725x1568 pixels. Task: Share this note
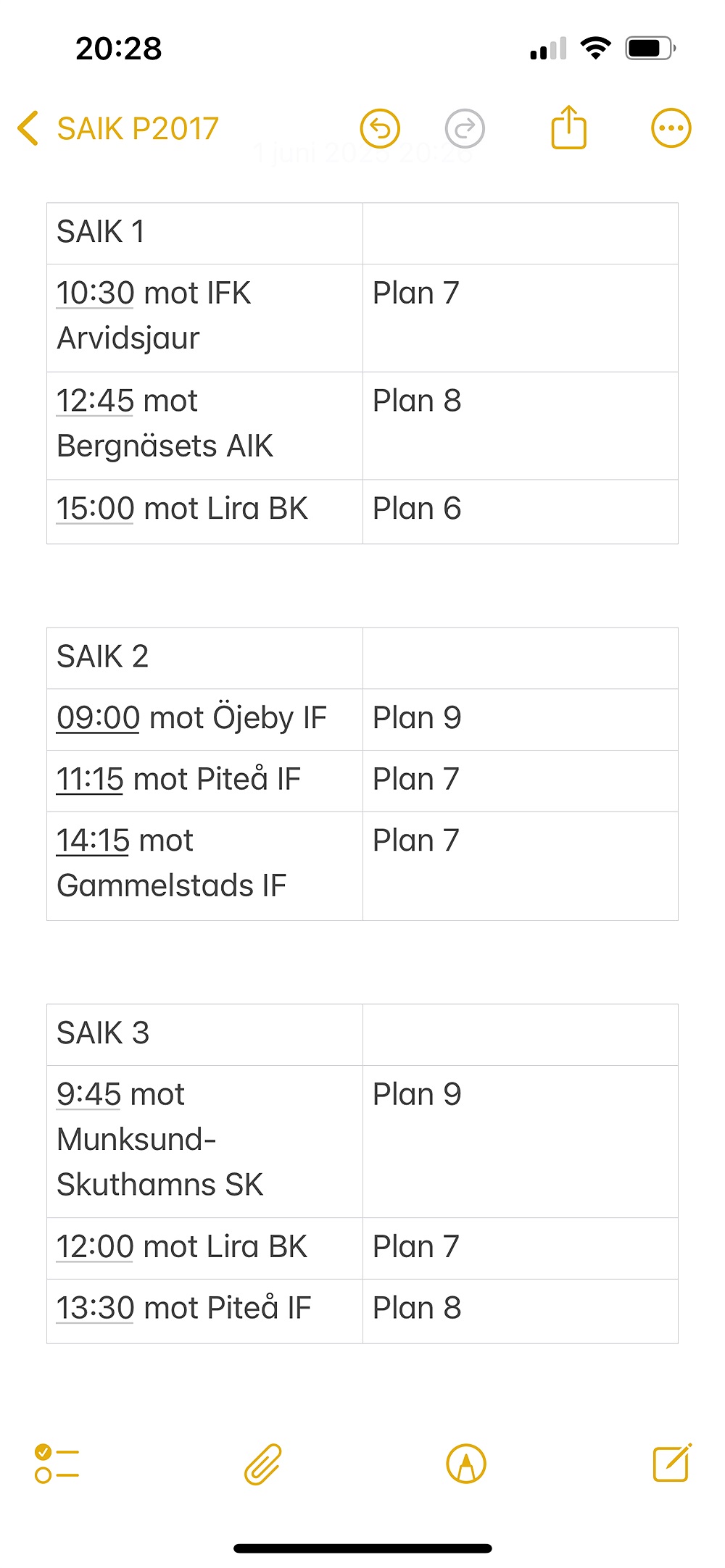pyautogui.click(x=568, y=128)
